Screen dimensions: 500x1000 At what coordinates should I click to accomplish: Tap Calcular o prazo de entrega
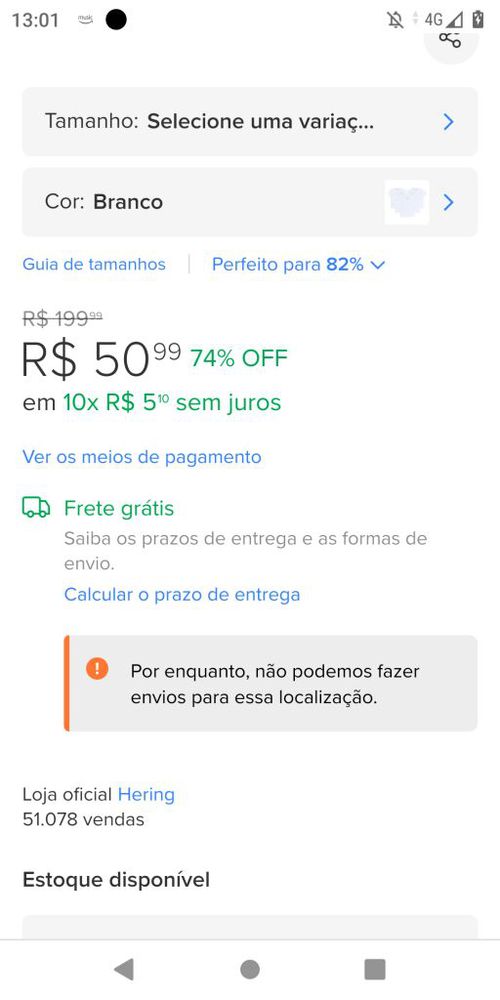[182, 594]
